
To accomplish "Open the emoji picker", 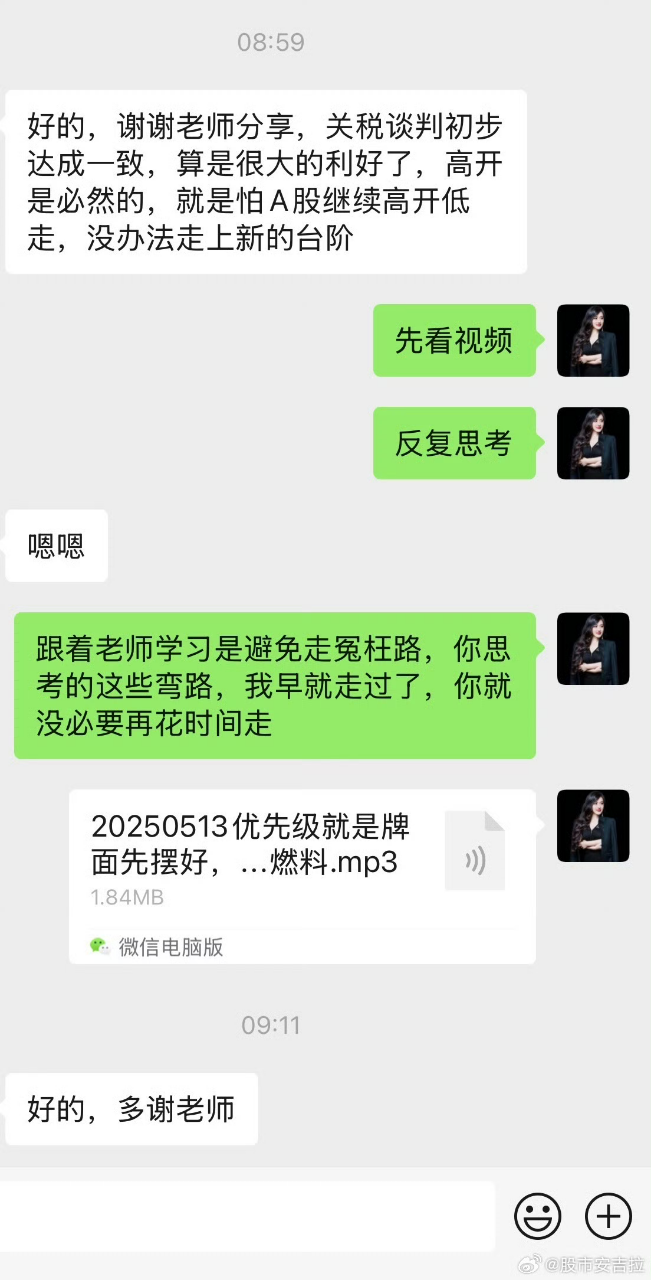I will pos(538,1216).
